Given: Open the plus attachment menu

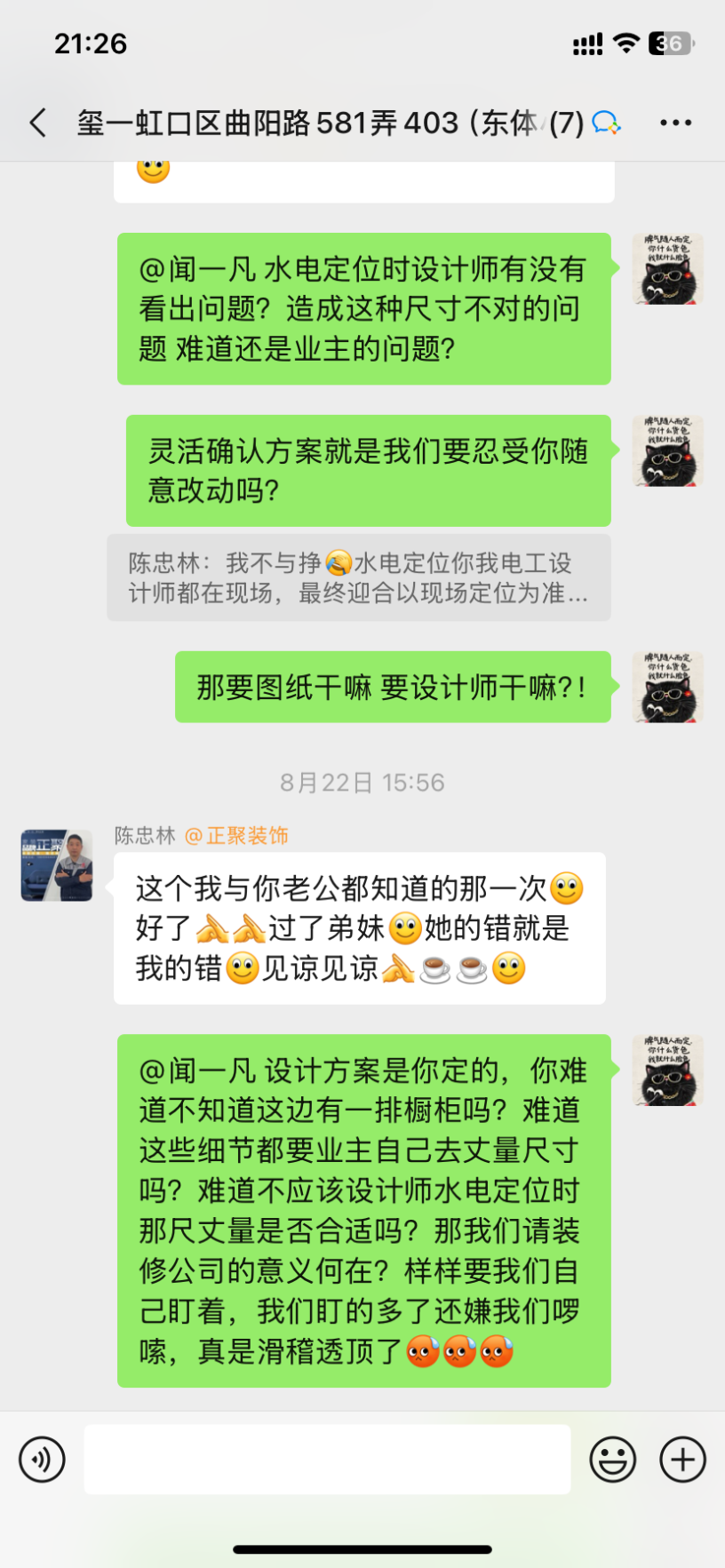Looking at the screenshot, I should click(x=682, y=1460).
